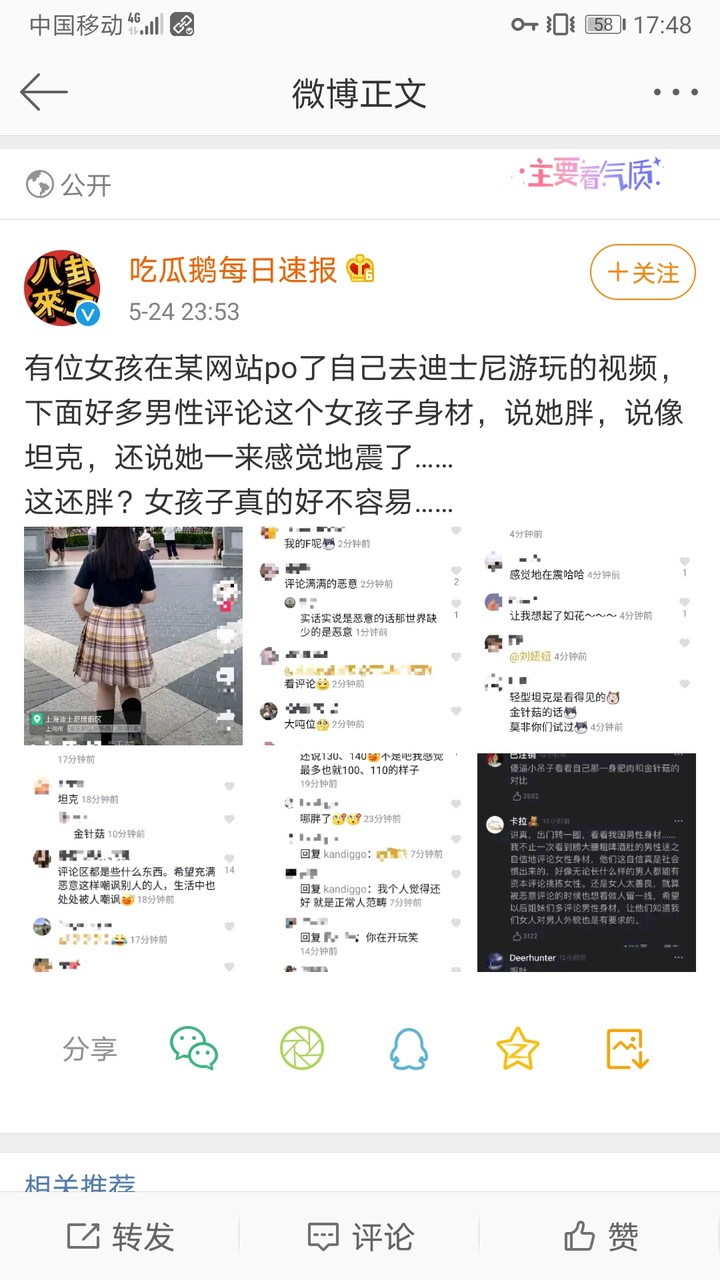Share to WeChat Moments
720x1280 pixels.
pos(302,1048)
